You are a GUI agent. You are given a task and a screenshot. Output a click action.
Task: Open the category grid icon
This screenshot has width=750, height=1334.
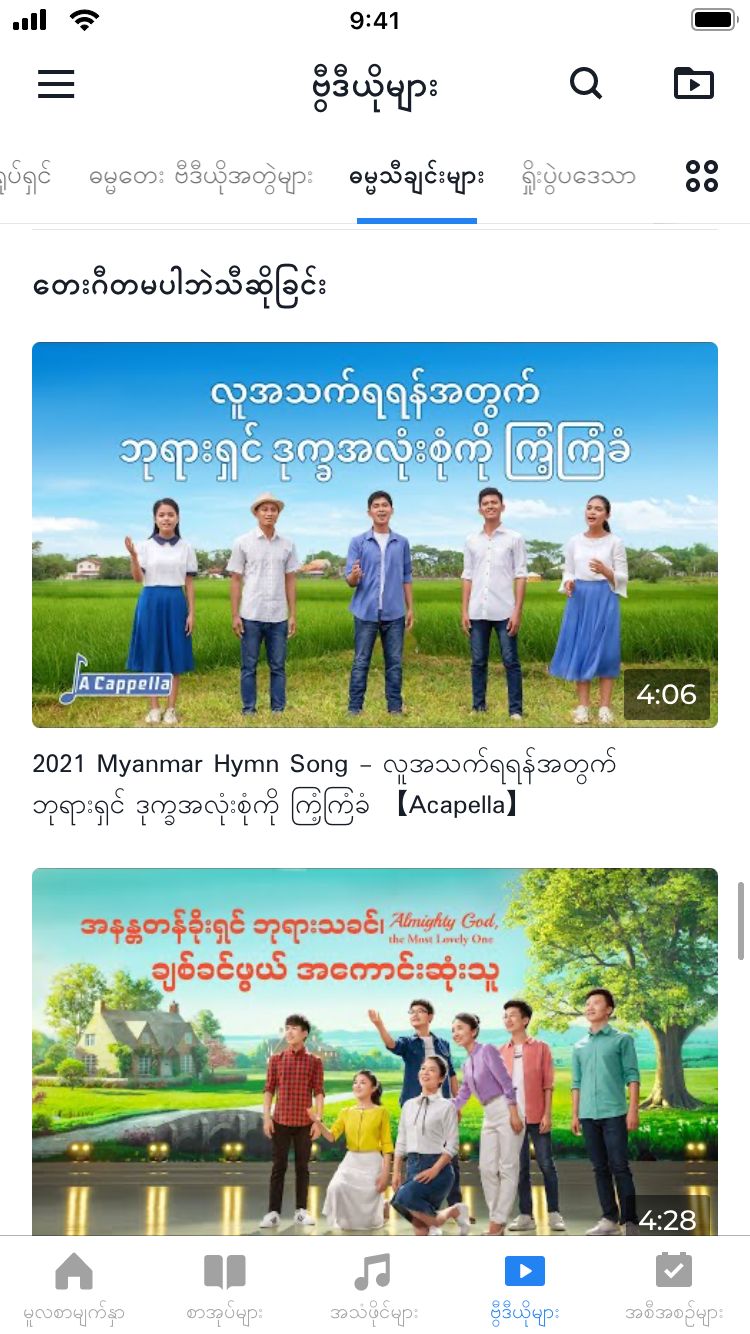click(702, 177)
